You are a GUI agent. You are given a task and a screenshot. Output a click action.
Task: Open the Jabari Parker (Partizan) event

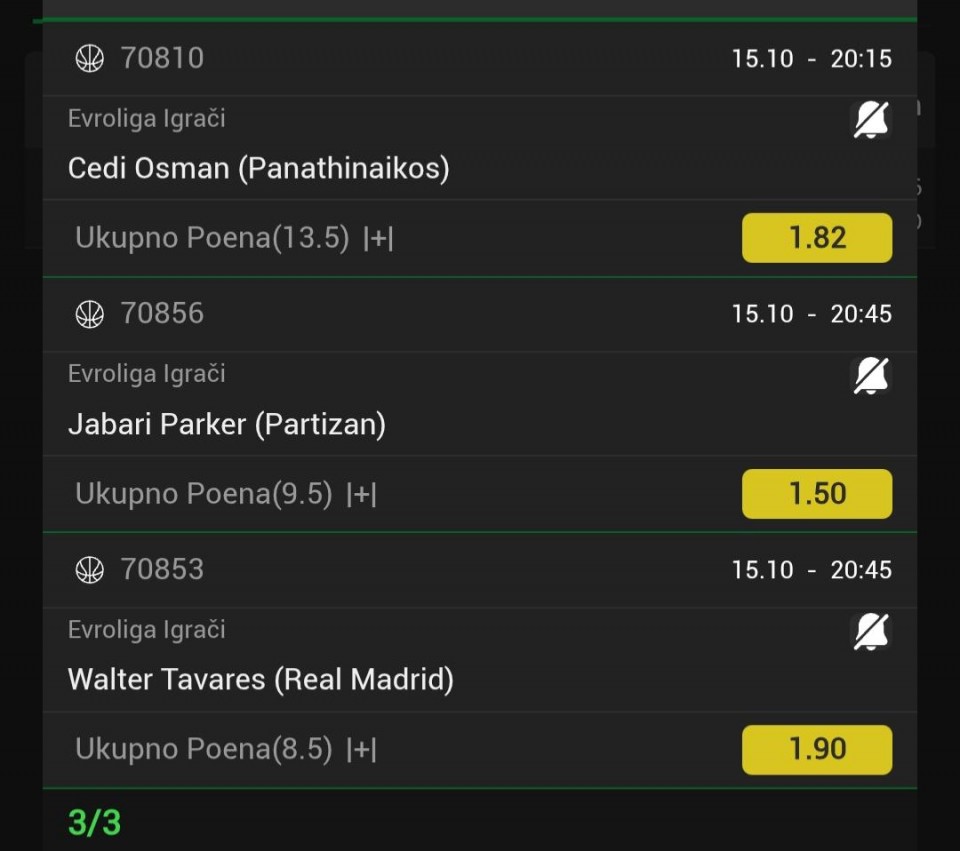coord(227,424)
